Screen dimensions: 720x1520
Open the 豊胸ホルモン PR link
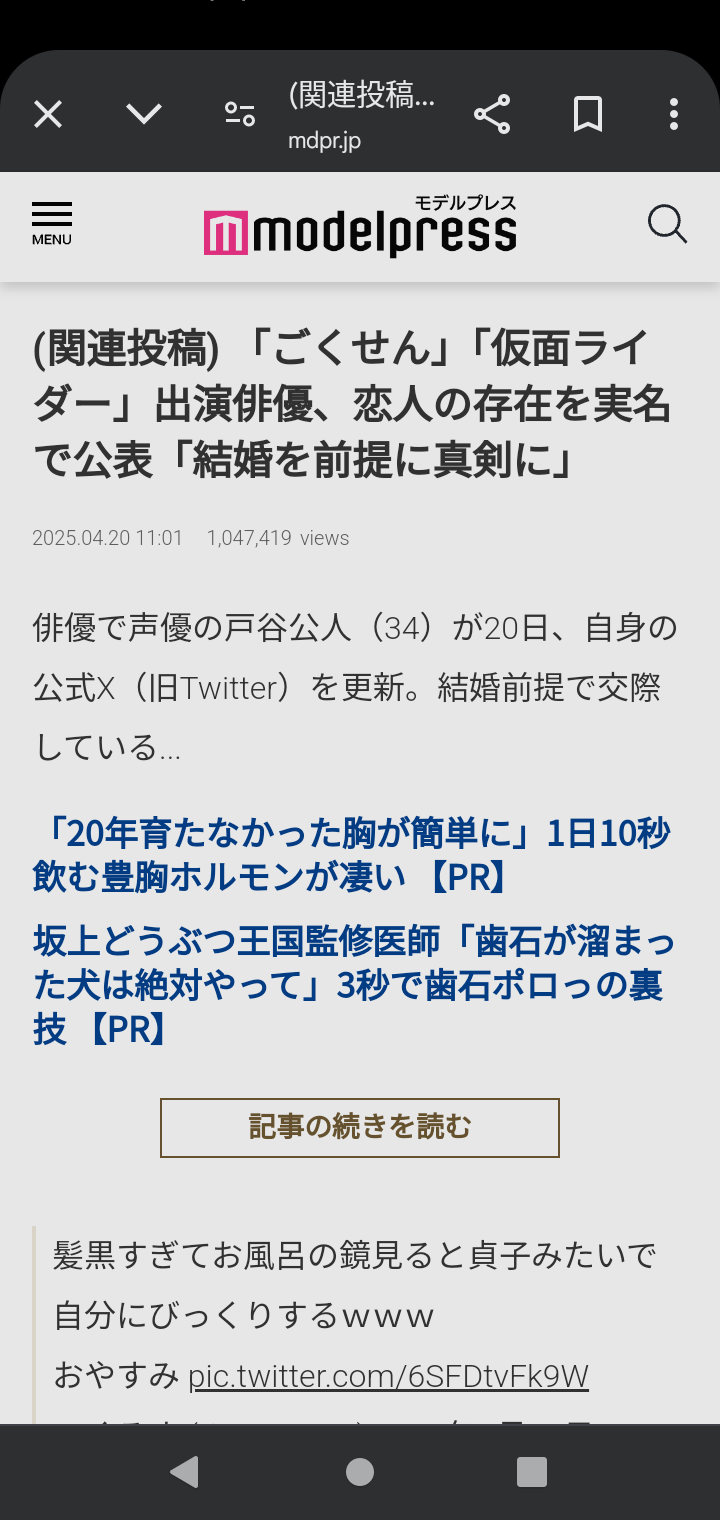coord(350,855)
